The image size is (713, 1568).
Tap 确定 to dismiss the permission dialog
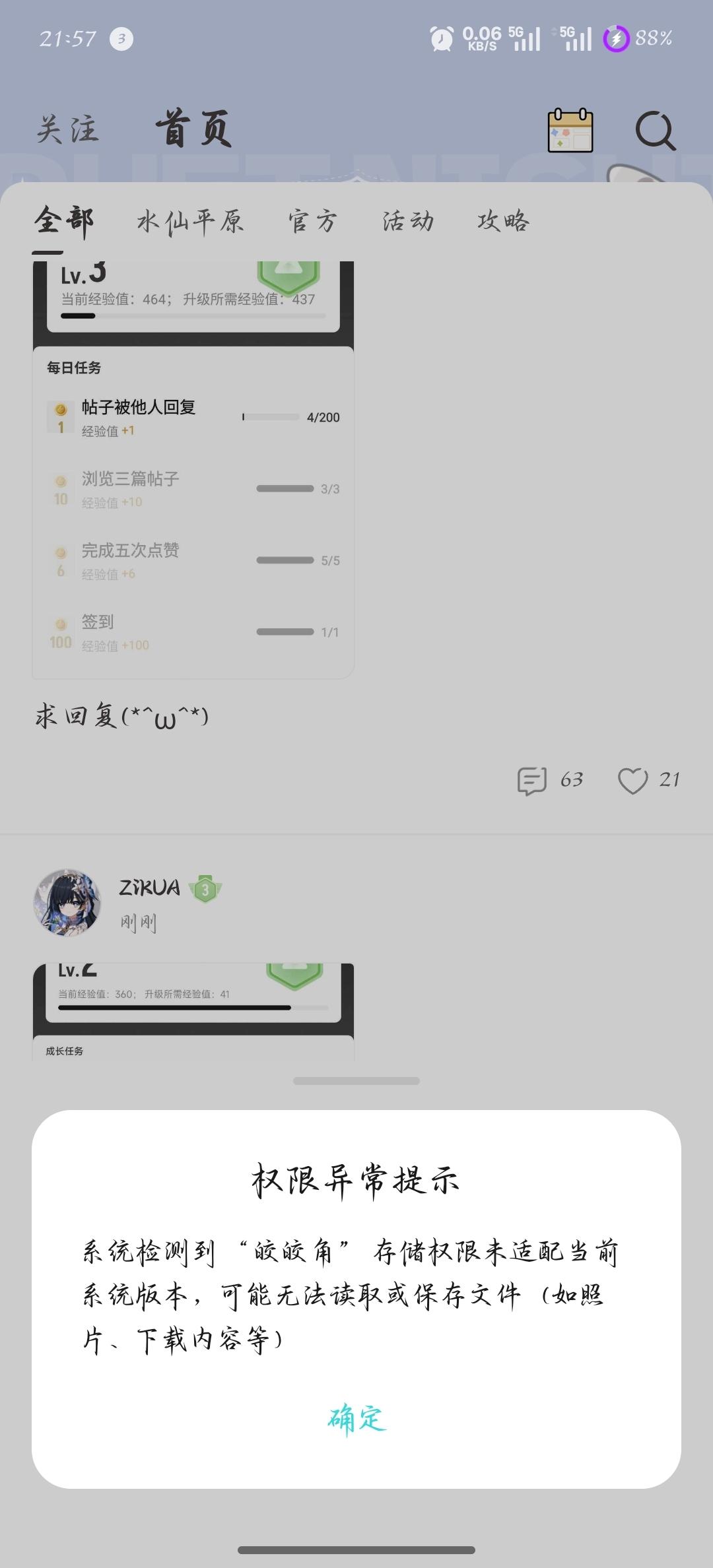[x=356, y=1418]
